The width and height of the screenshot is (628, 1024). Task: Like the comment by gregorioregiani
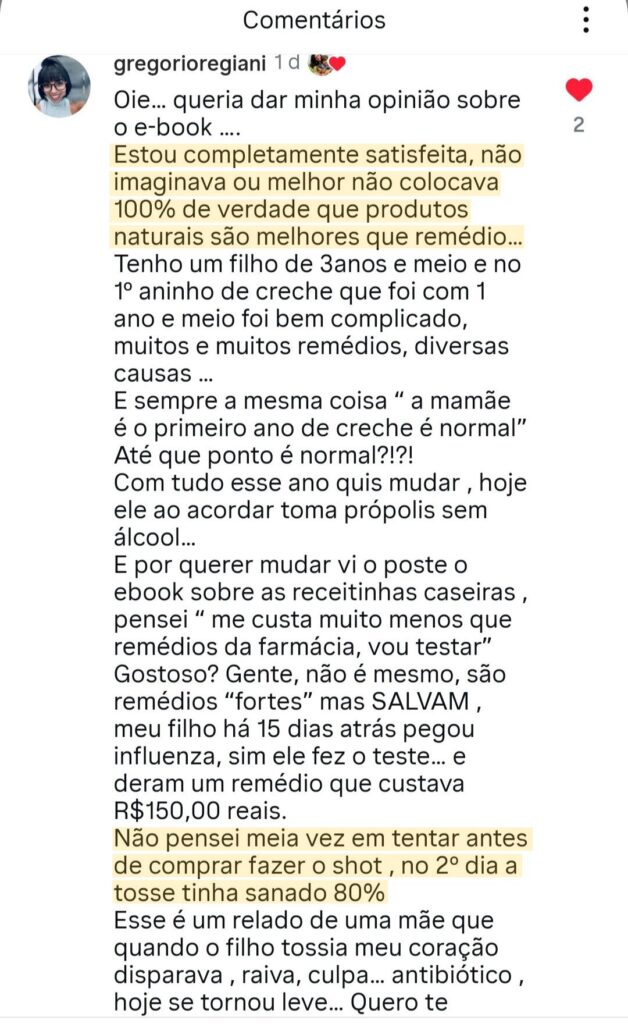click(x=579, y=90)
